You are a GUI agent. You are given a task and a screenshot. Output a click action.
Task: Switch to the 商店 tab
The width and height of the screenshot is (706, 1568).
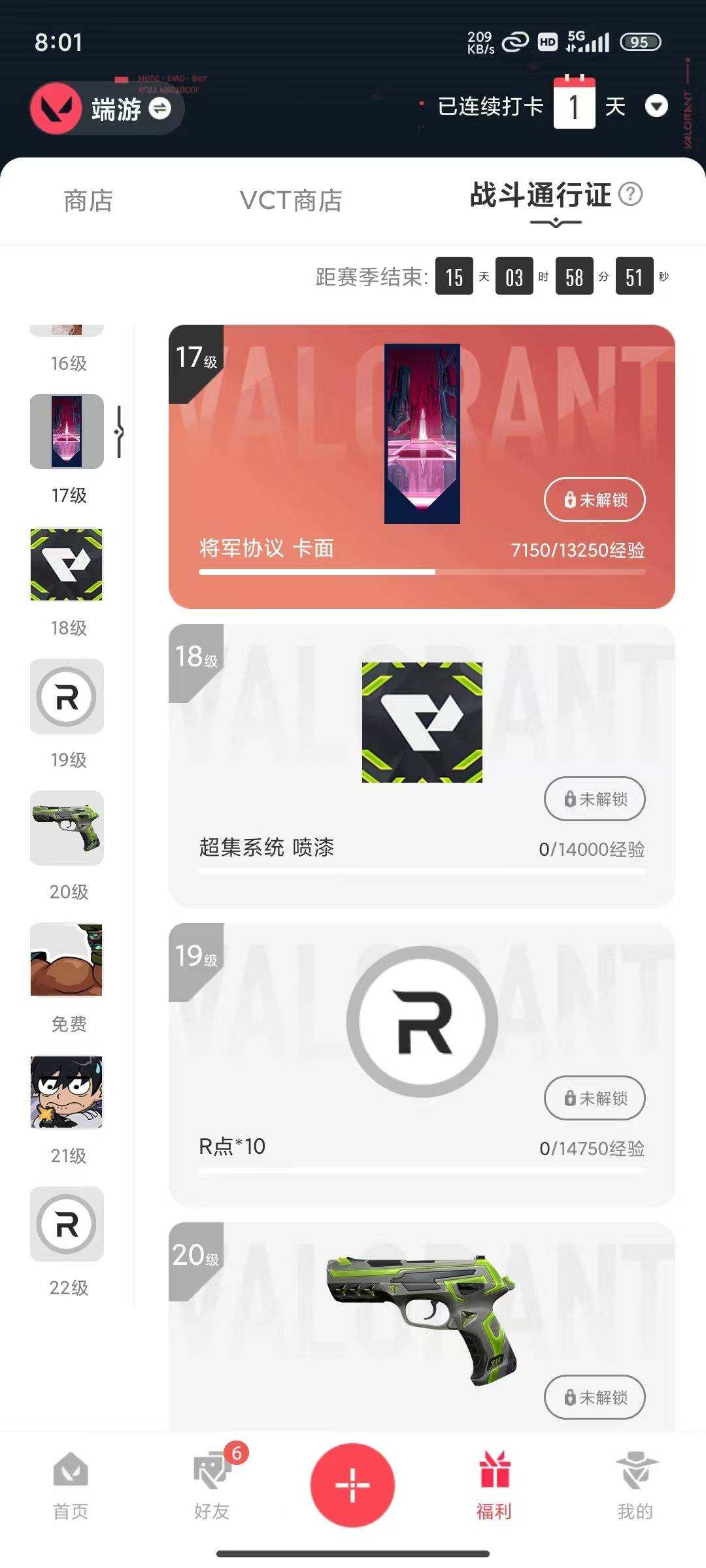pos(87,201)
